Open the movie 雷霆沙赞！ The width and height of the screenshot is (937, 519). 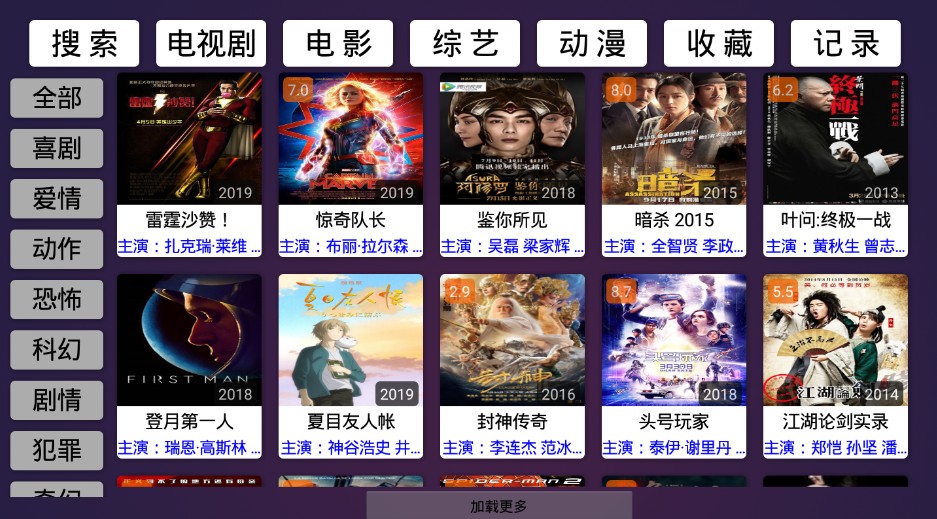tap(189, 150)
